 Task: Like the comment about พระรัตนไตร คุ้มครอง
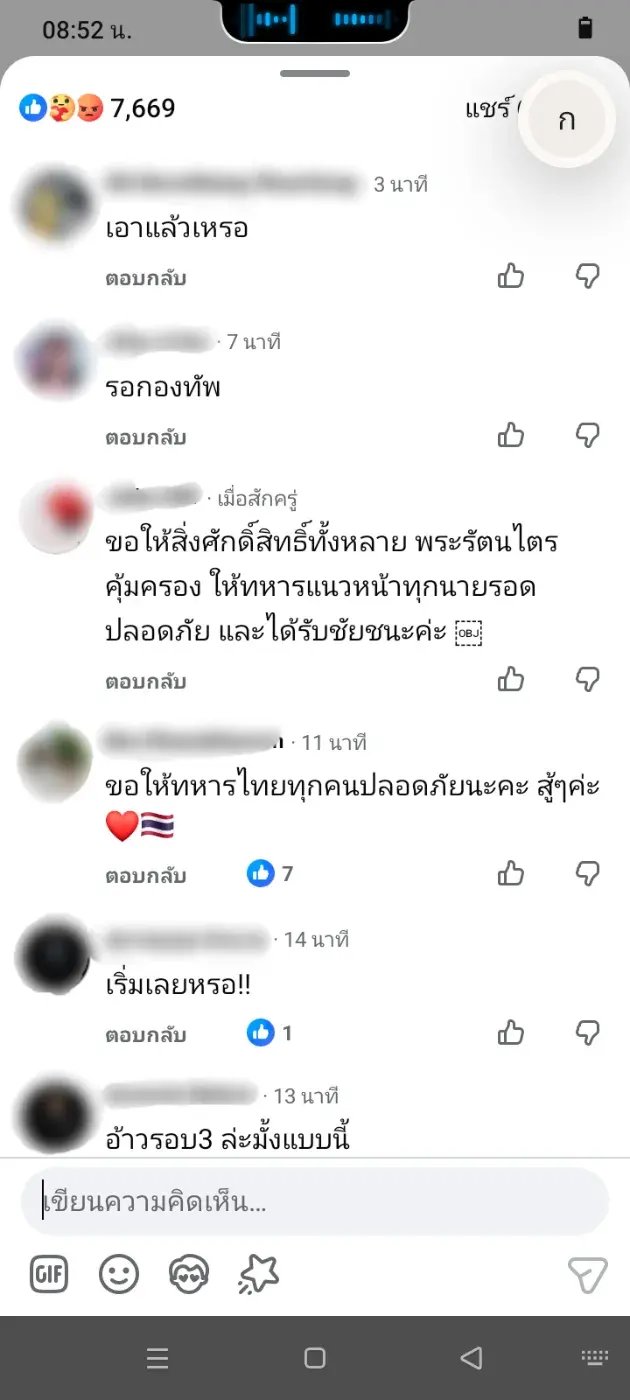click(x=511, y=680)
